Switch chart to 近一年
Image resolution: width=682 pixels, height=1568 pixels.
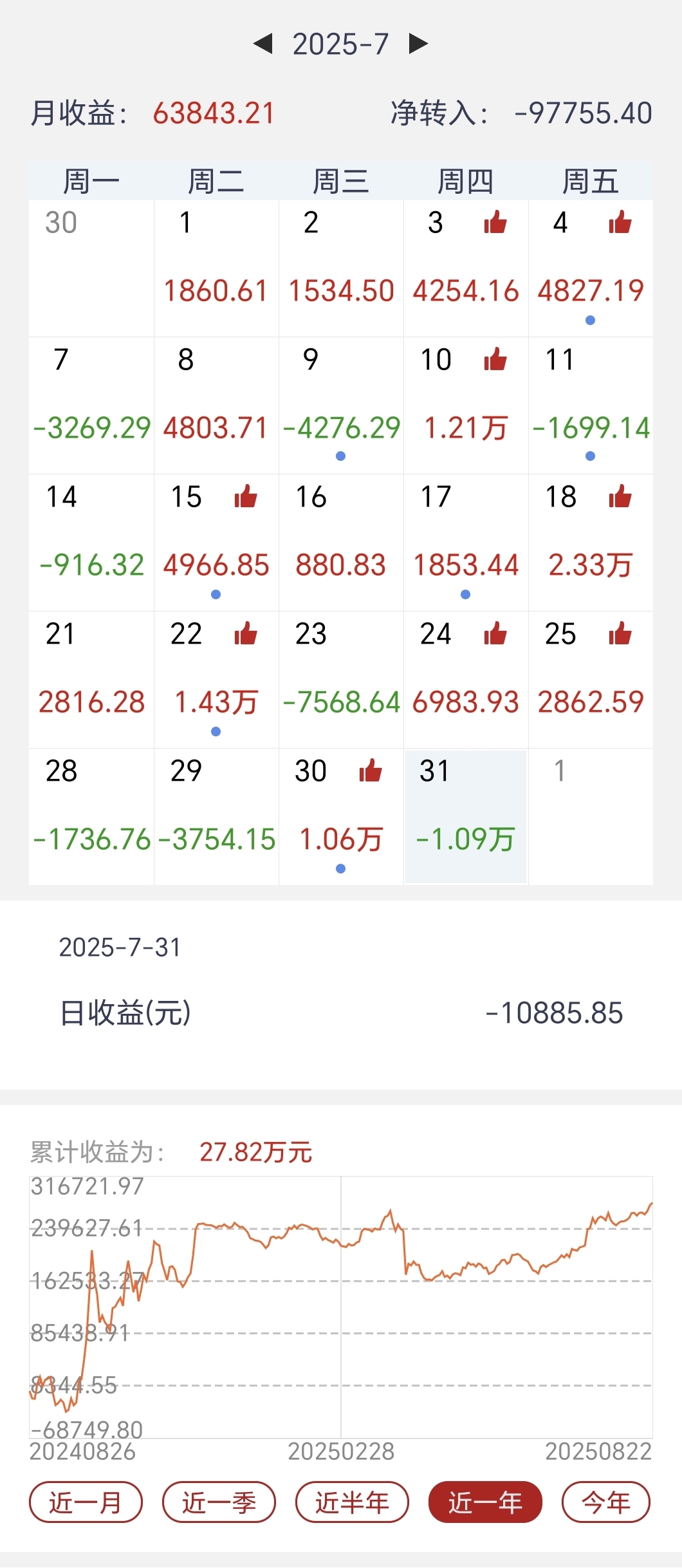pyautogui.click(x=485, y=1502)
